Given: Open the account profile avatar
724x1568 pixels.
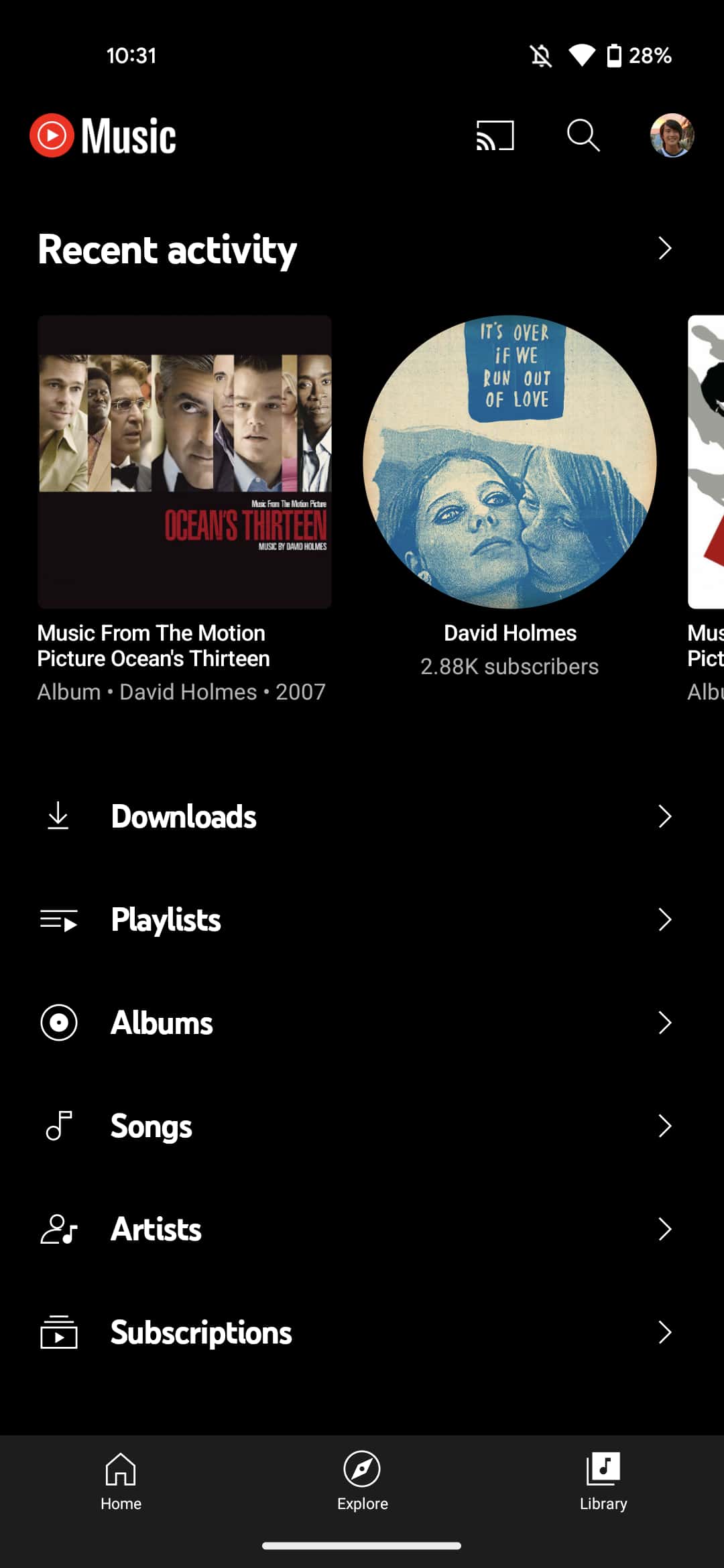Looking at the screenshot, I should [x=672, y=135].
